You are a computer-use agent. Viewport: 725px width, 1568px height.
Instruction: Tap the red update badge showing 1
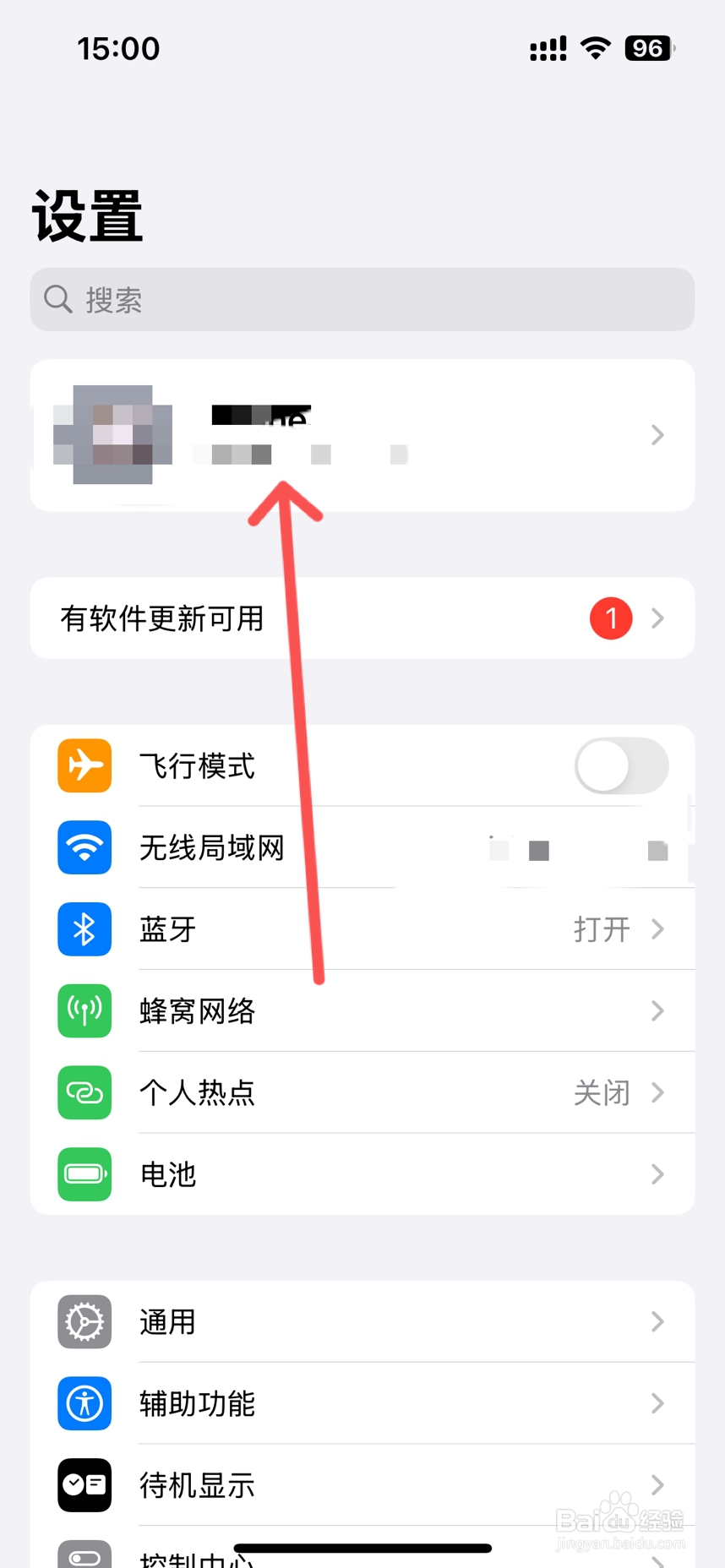coord(610,618)
